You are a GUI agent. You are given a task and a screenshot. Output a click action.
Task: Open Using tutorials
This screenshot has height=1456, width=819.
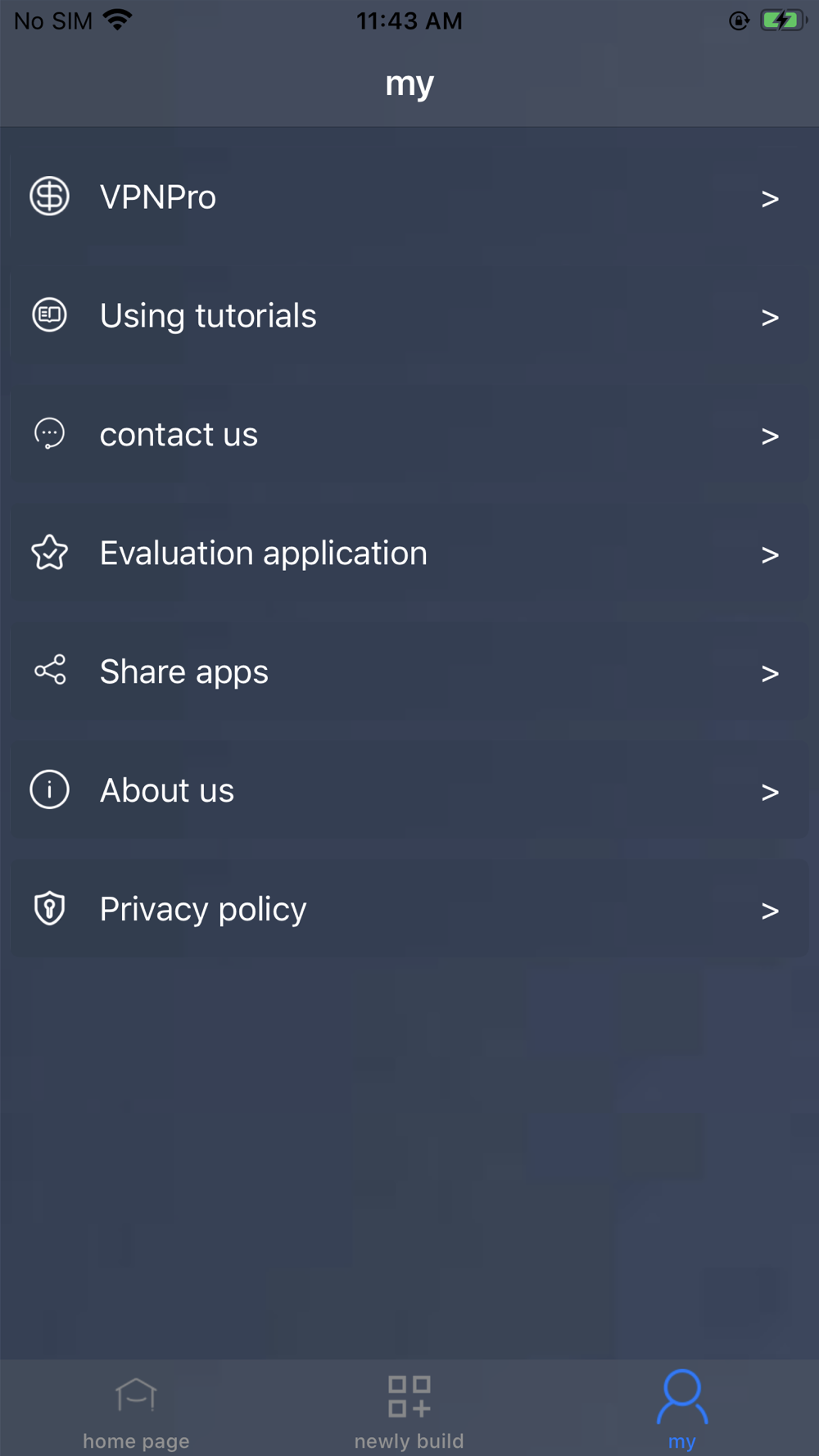point(409,316)
